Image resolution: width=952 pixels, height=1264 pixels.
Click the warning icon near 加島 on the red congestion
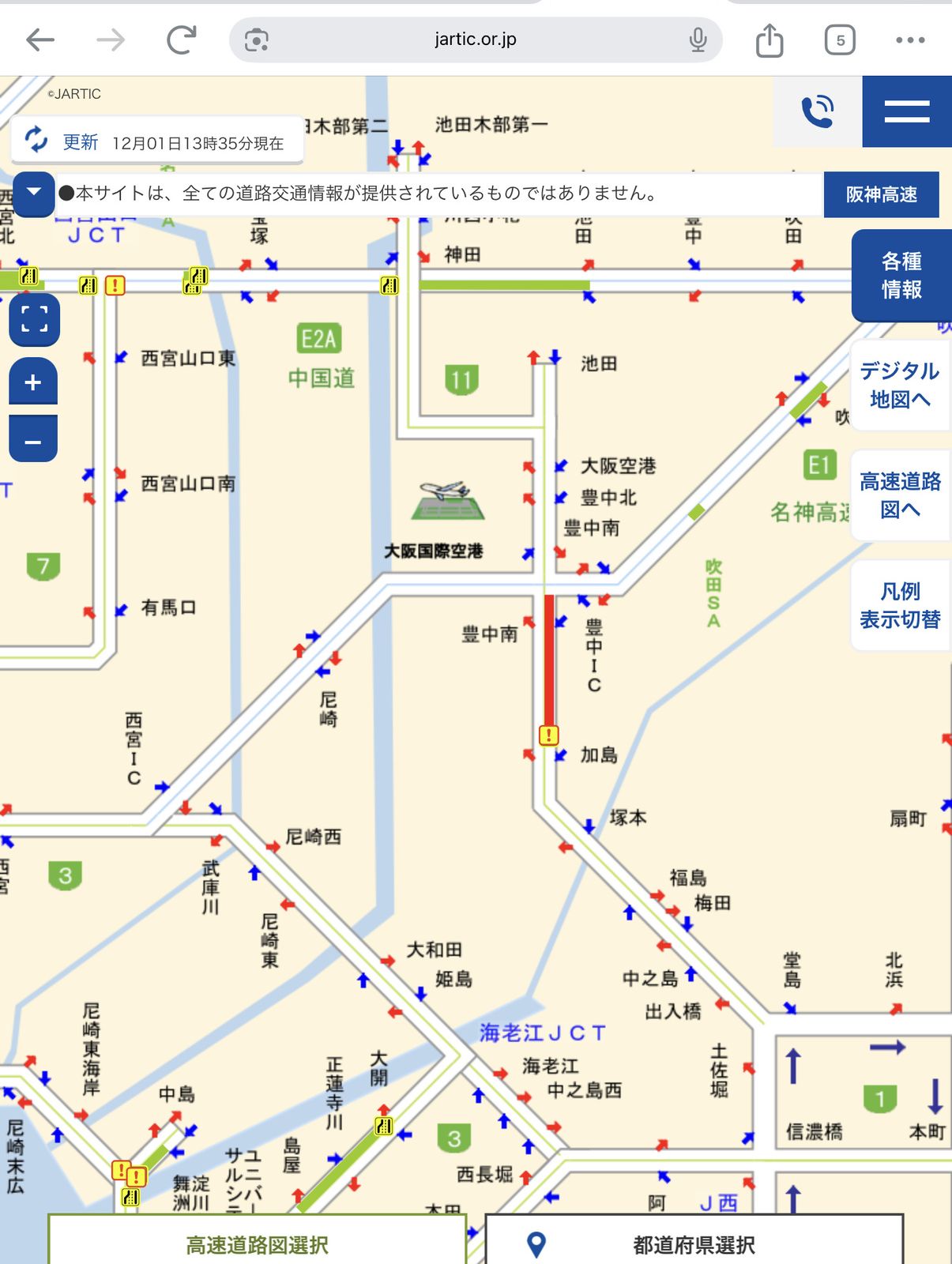(x=549, y=735)
